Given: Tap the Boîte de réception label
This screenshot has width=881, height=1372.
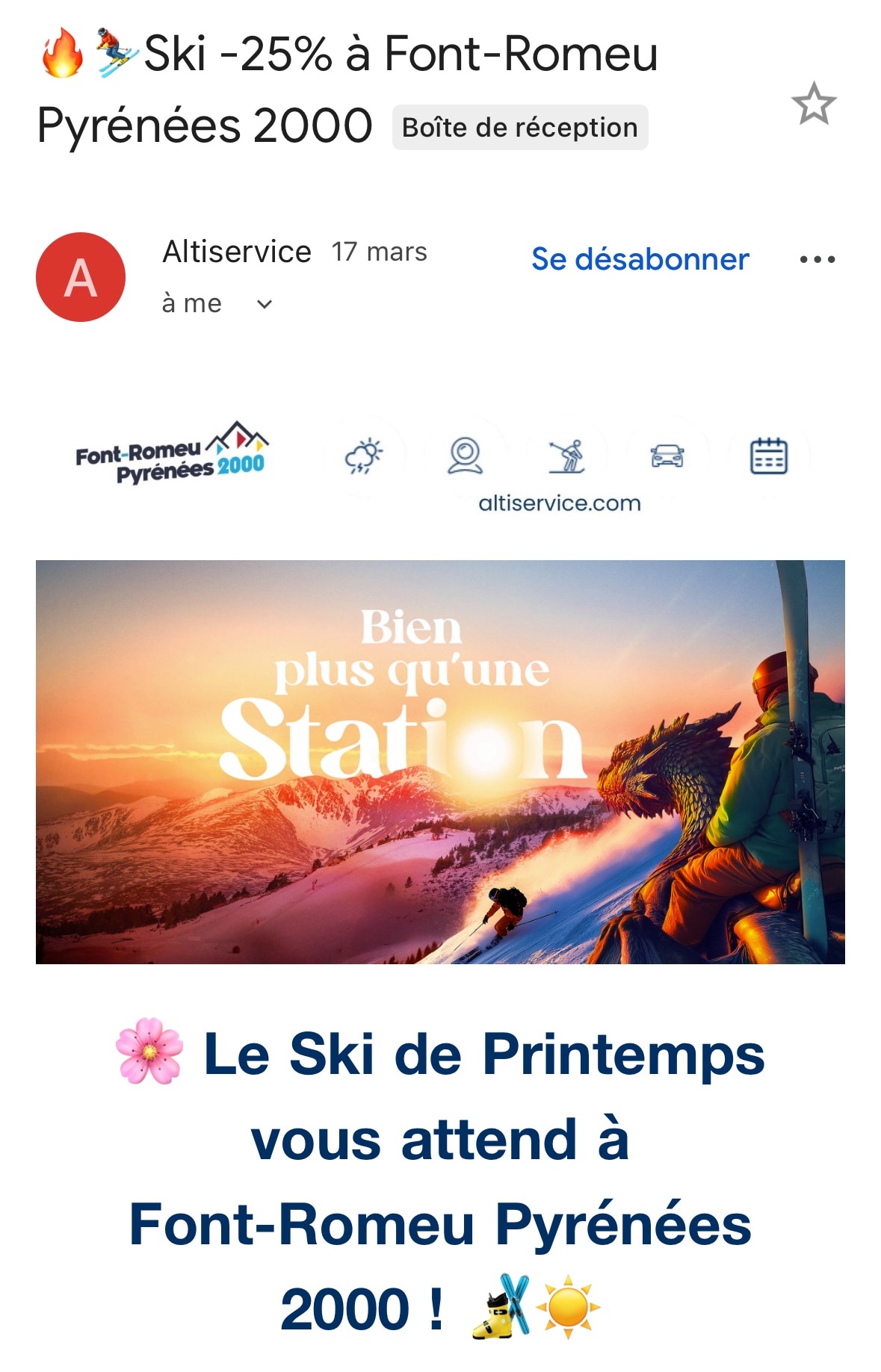Looking at the screenshot, I should coord(519,128).
